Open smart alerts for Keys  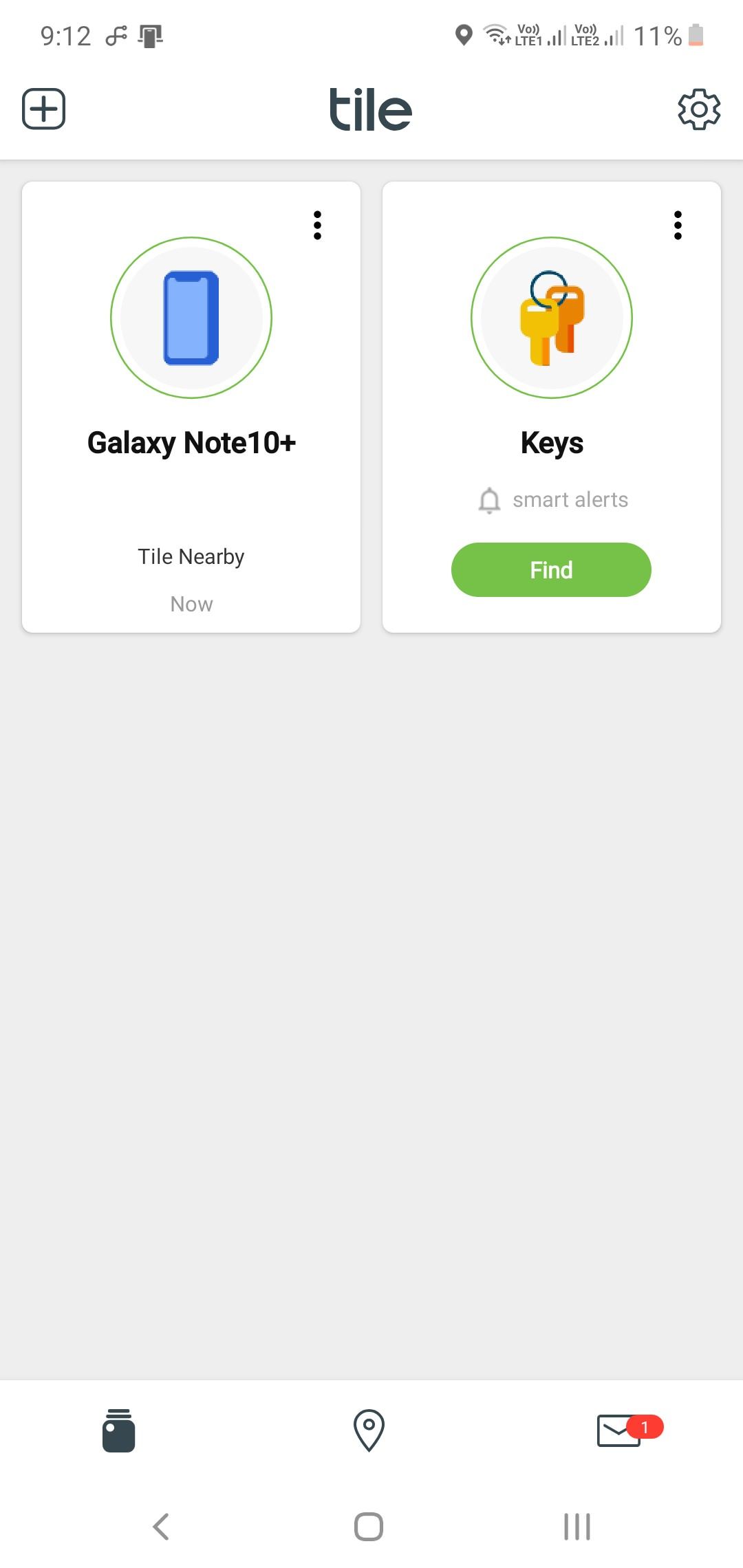coord(552,500)
